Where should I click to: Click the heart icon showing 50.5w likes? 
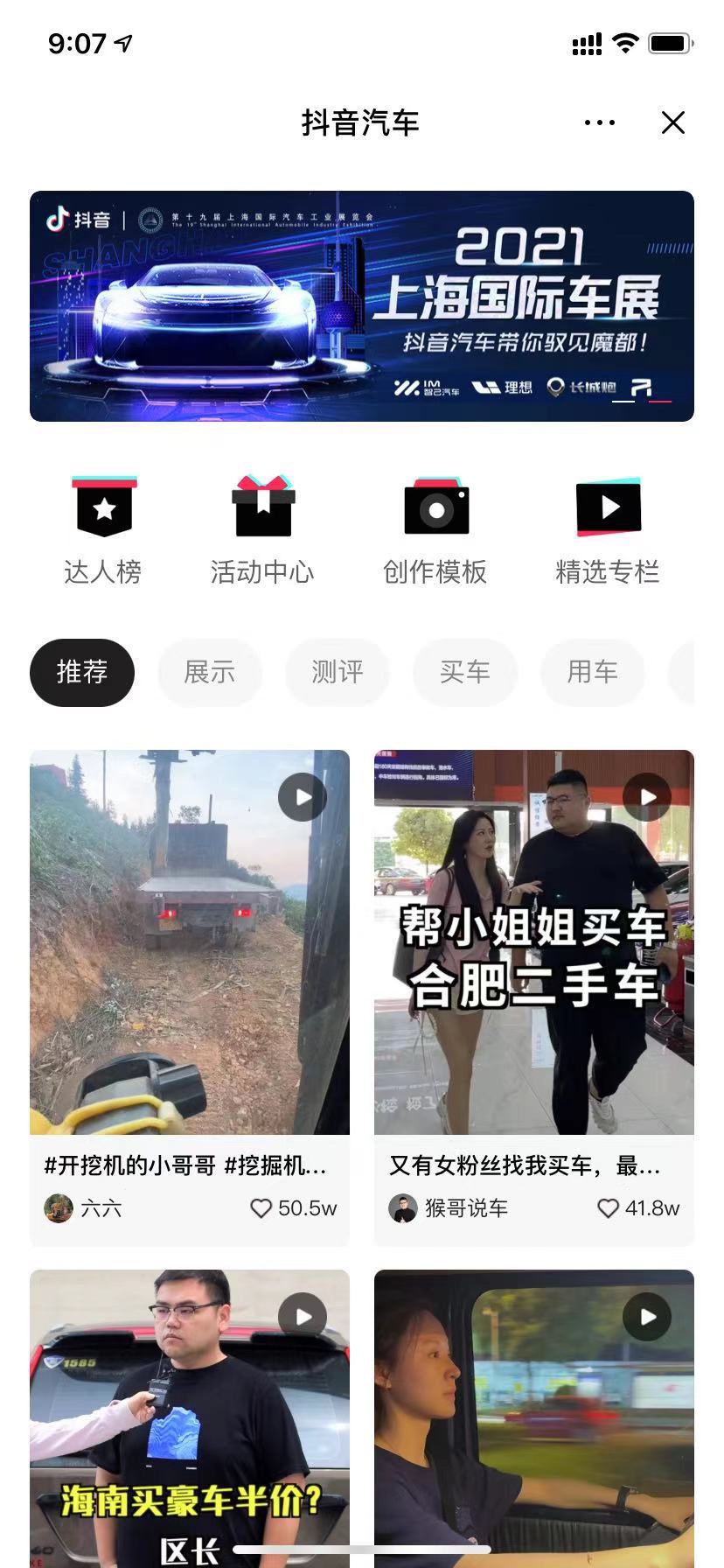261,1208
